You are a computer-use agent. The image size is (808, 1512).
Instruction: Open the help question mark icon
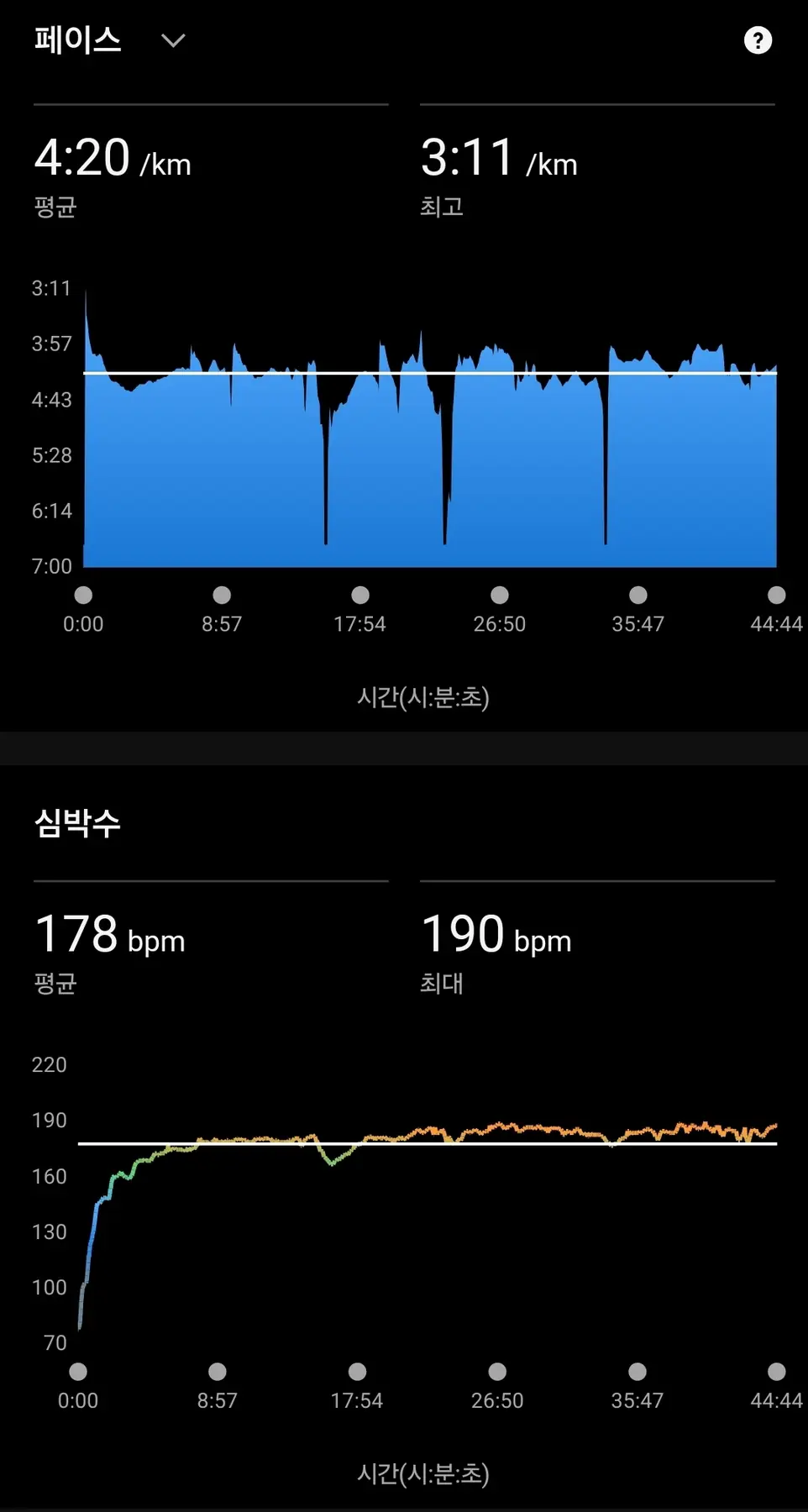[x=758, y=40]
